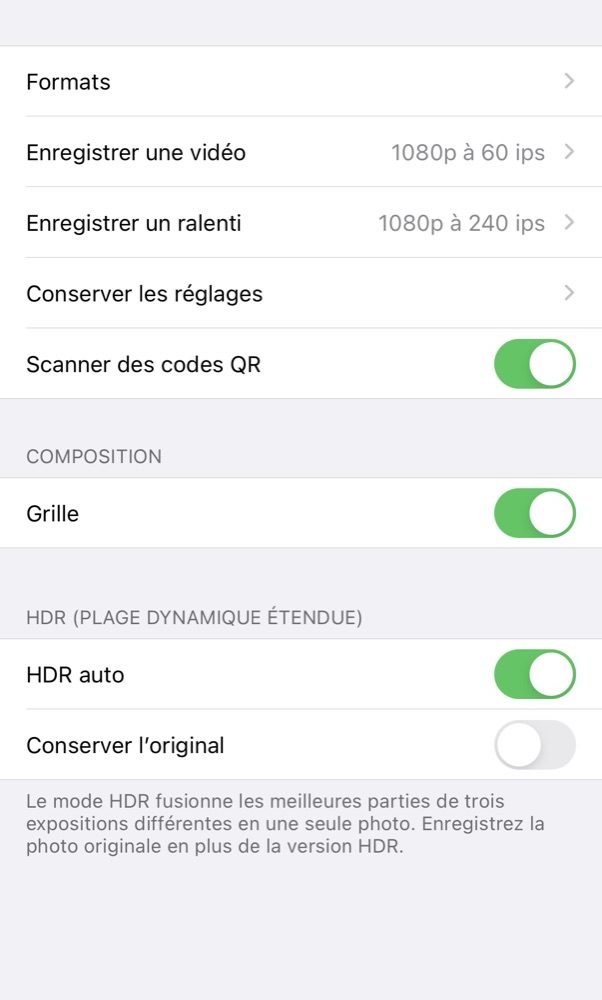Image resolution: width=602 pixels, height=1000 pixels.
Task: Open the Formats settings row
Action: [x=301, y=81]
